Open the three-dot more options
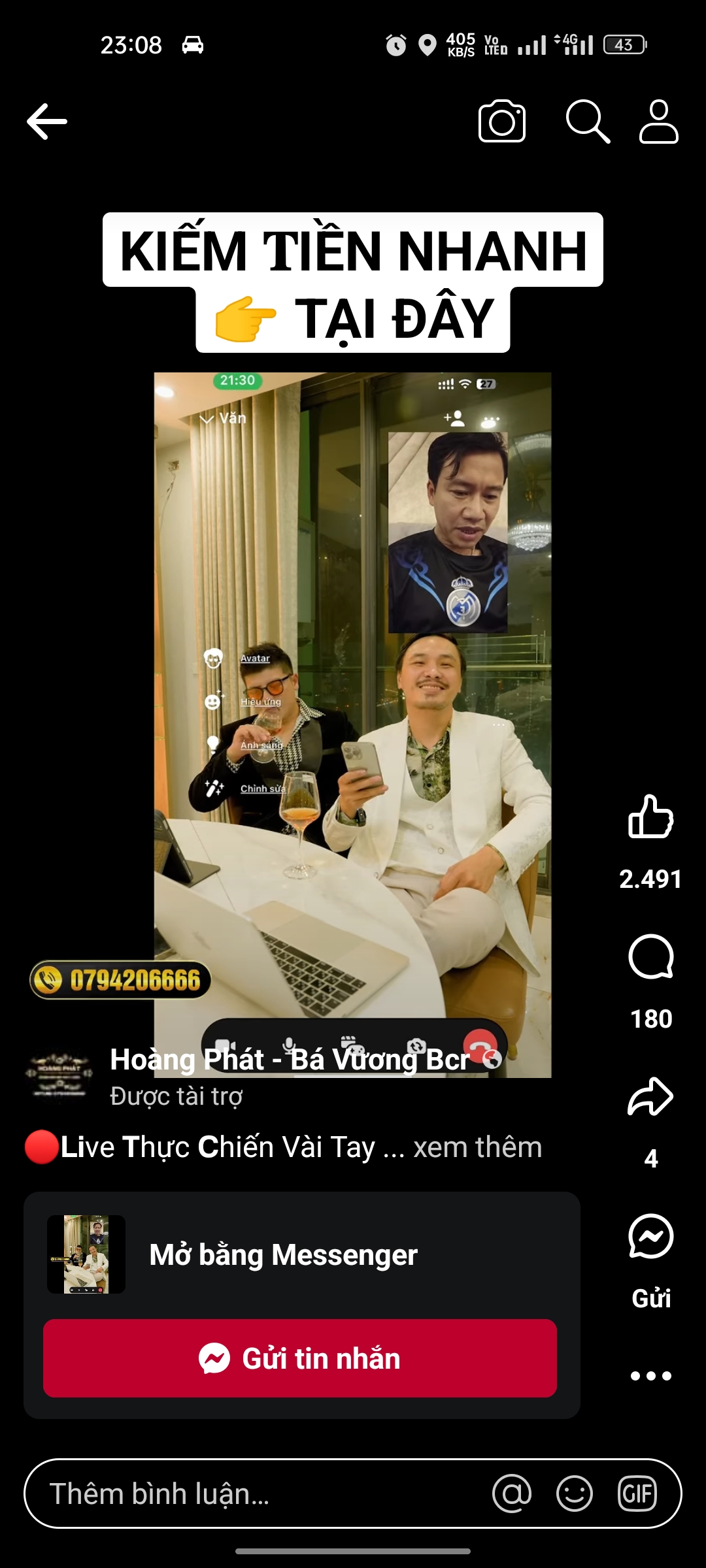This screenshot has width=706, height=1568. 650,1376
